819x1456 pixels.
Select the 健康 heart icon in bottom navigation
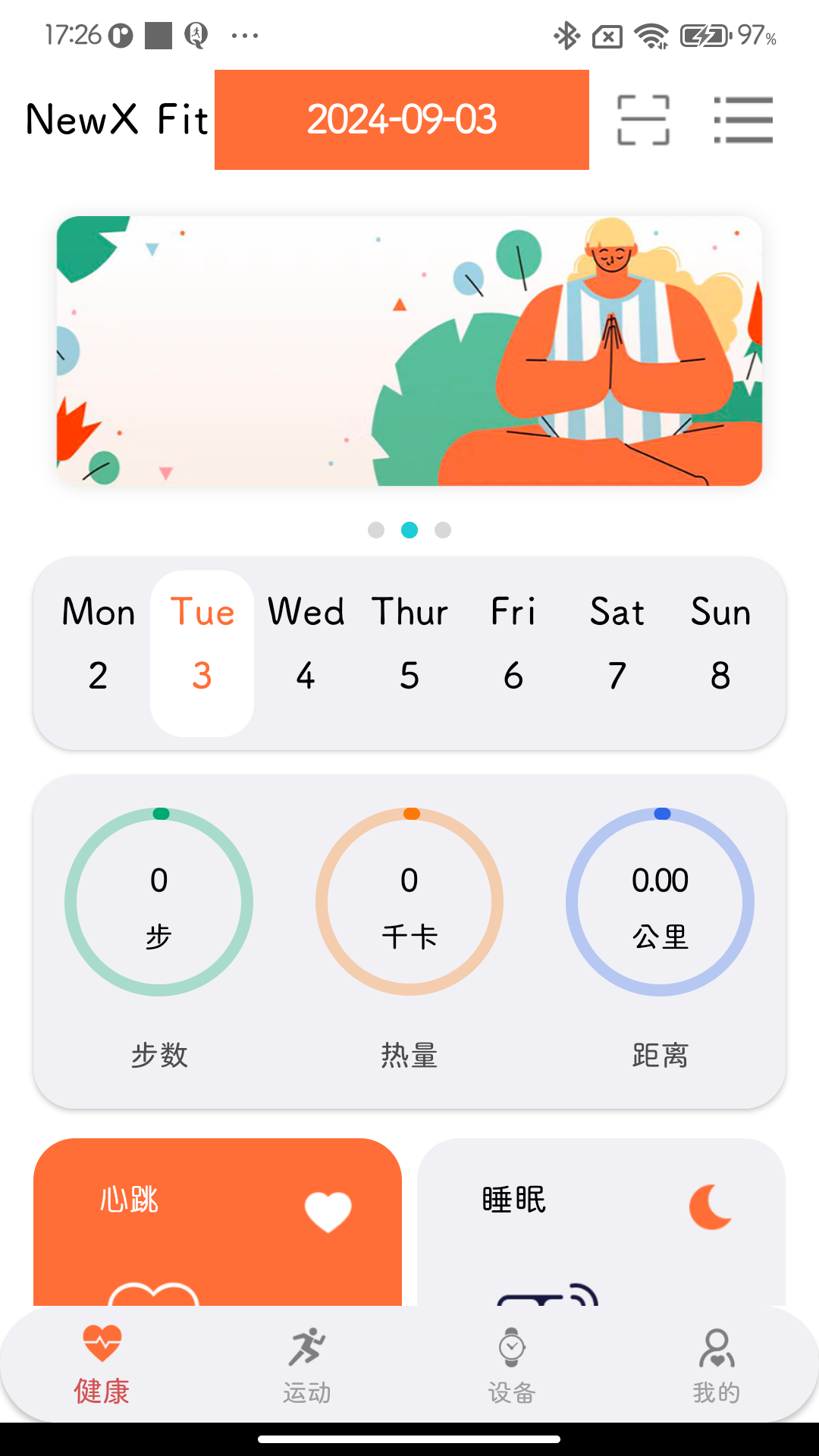coord(102,1350)
